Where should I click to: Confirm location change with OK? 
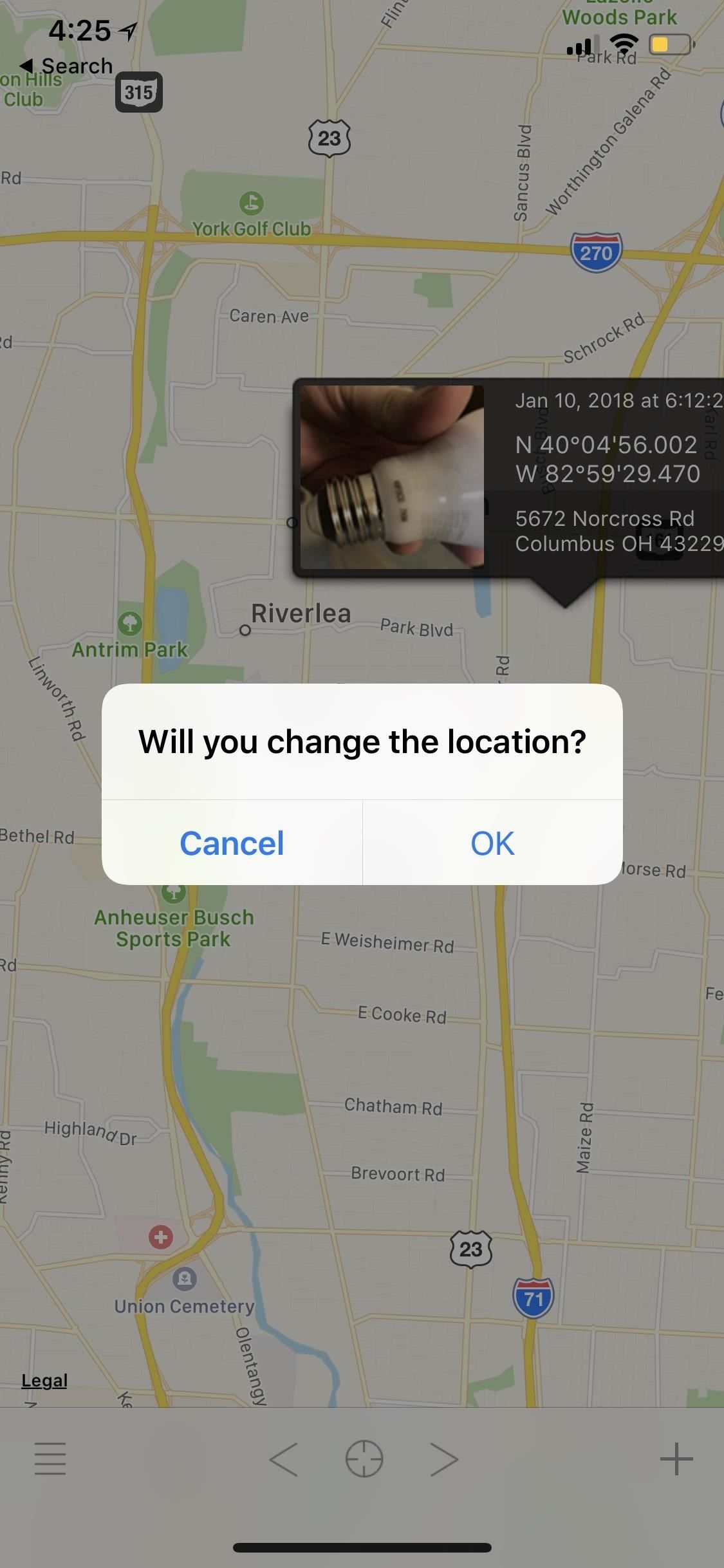(x=492, y=843)
